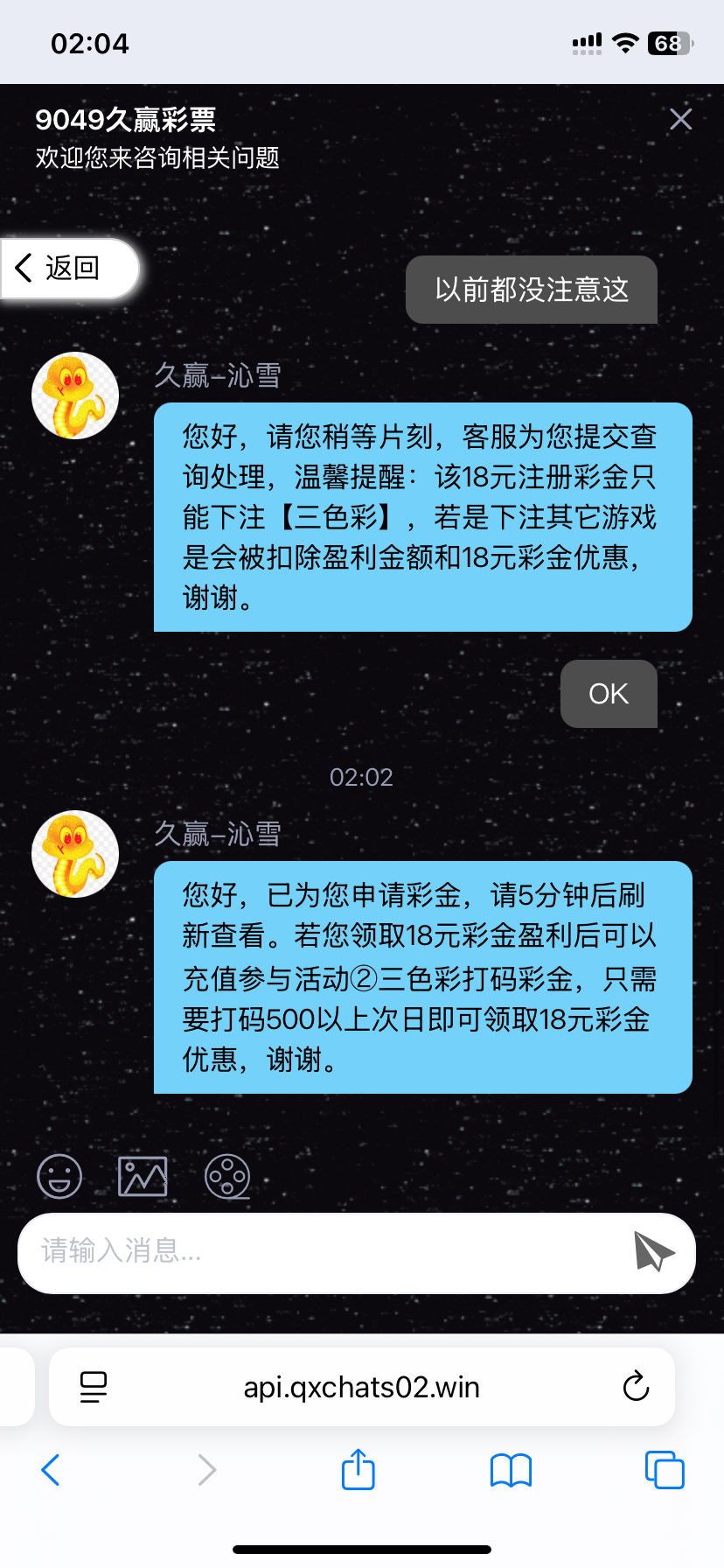The image size is (724, 1568).
Task: Attach an image to the chat
Action: pos(143,1176)
